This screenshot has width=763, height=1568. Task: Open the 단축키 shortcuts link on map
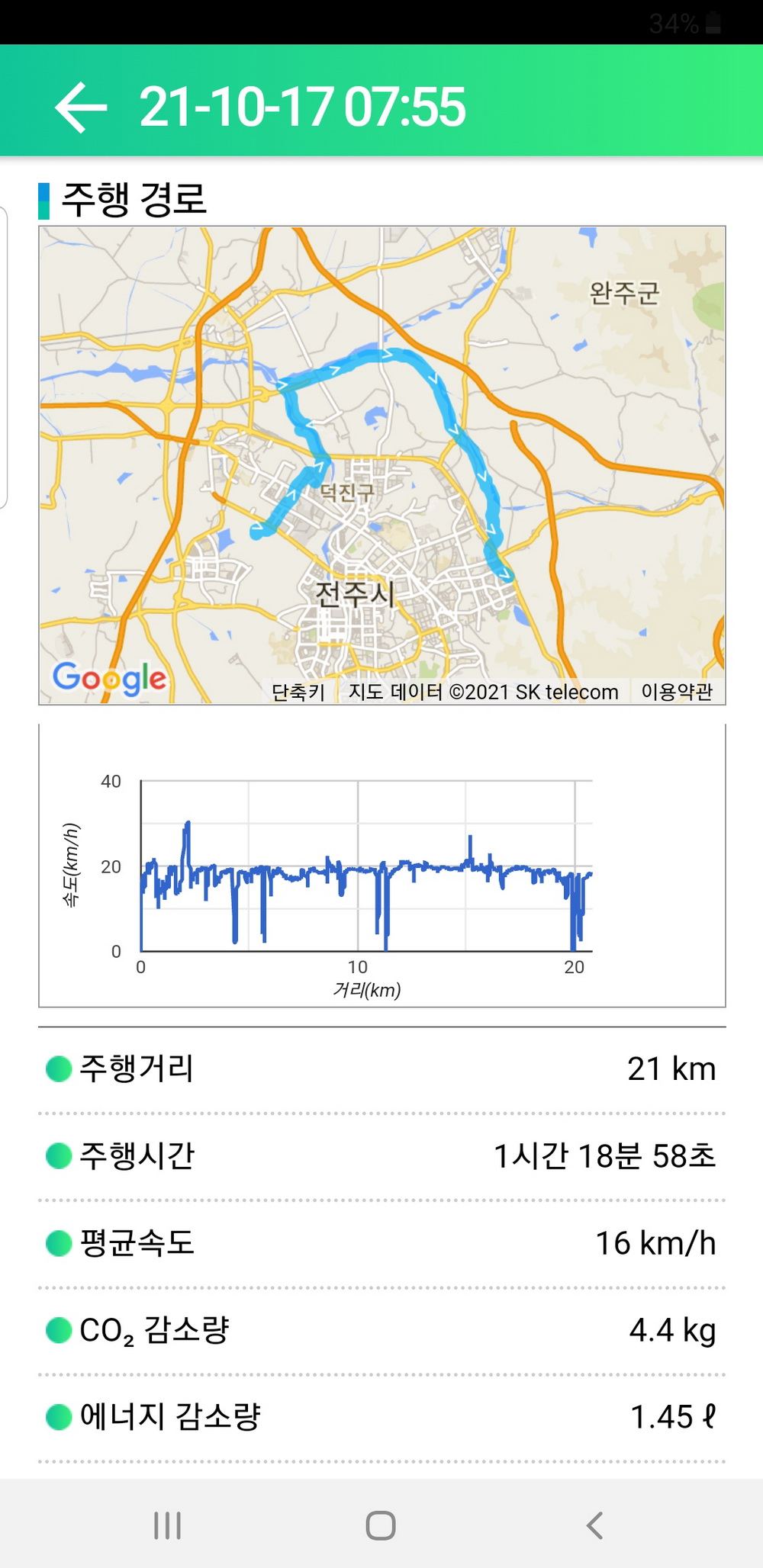click(298, 692)
